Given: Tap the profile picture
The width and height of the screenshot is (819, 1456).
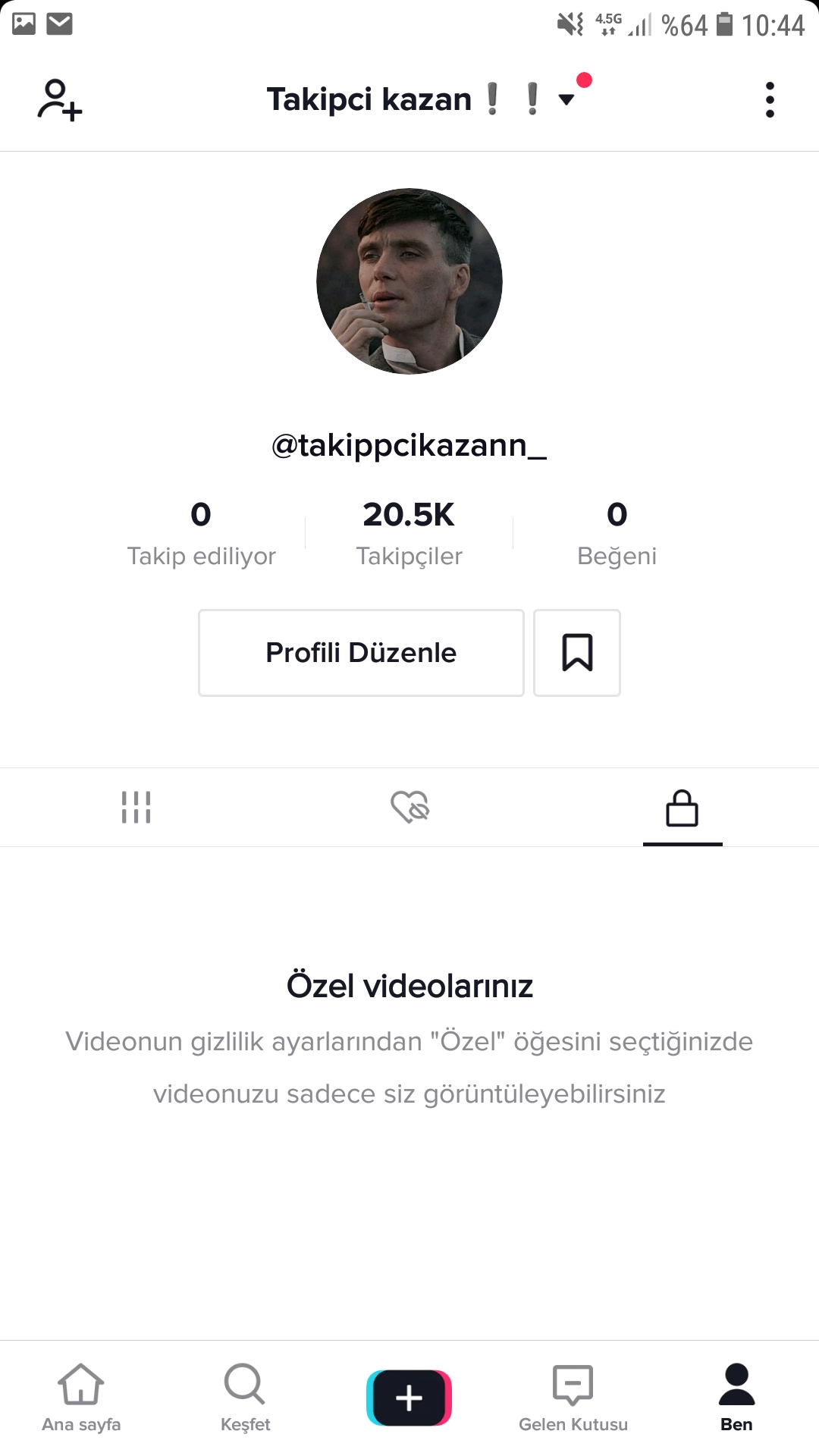Looking at the screenshot, I should 409,281.
